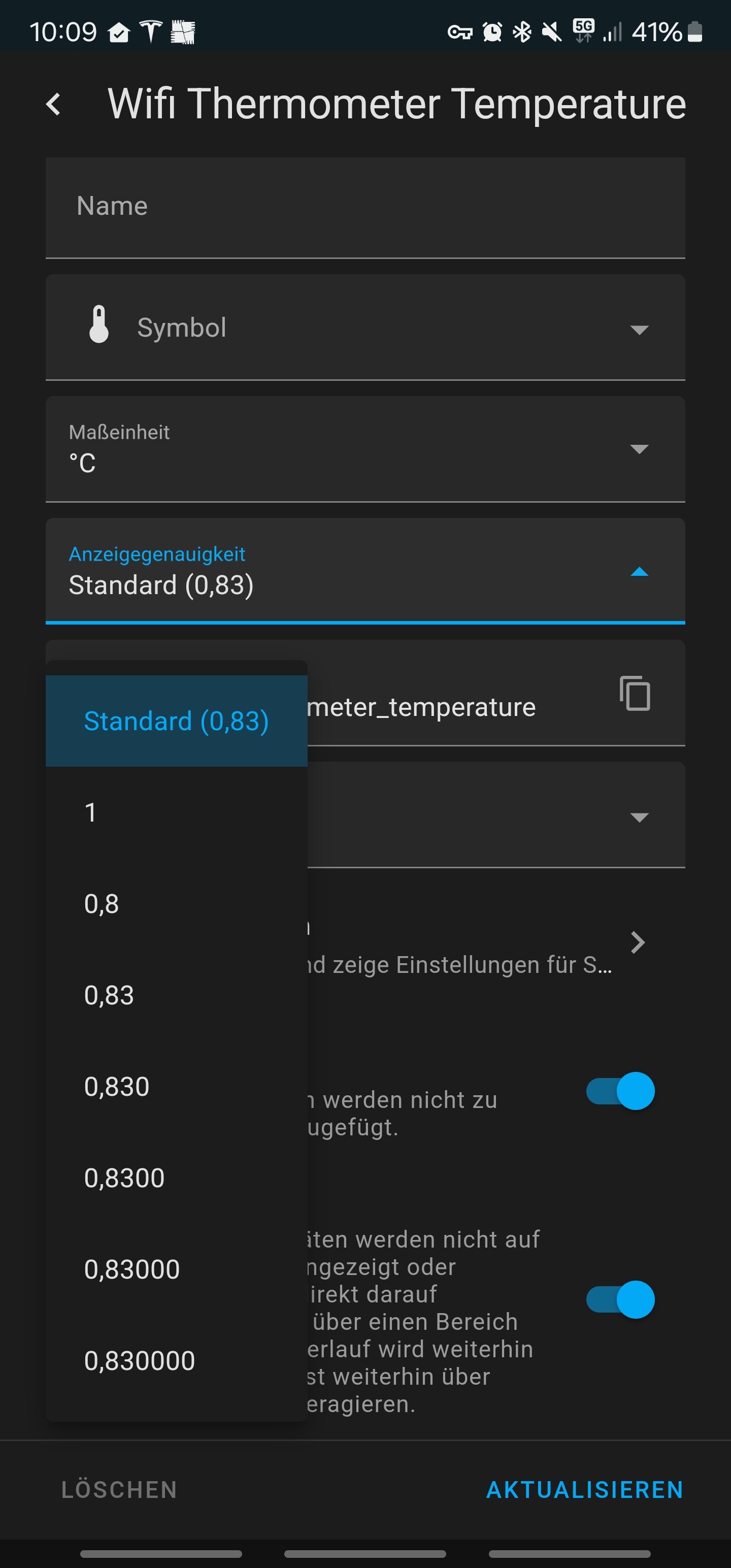
Task: Collapse the Anzeigegenauigkeit dropdown
Action: point(639,572)
